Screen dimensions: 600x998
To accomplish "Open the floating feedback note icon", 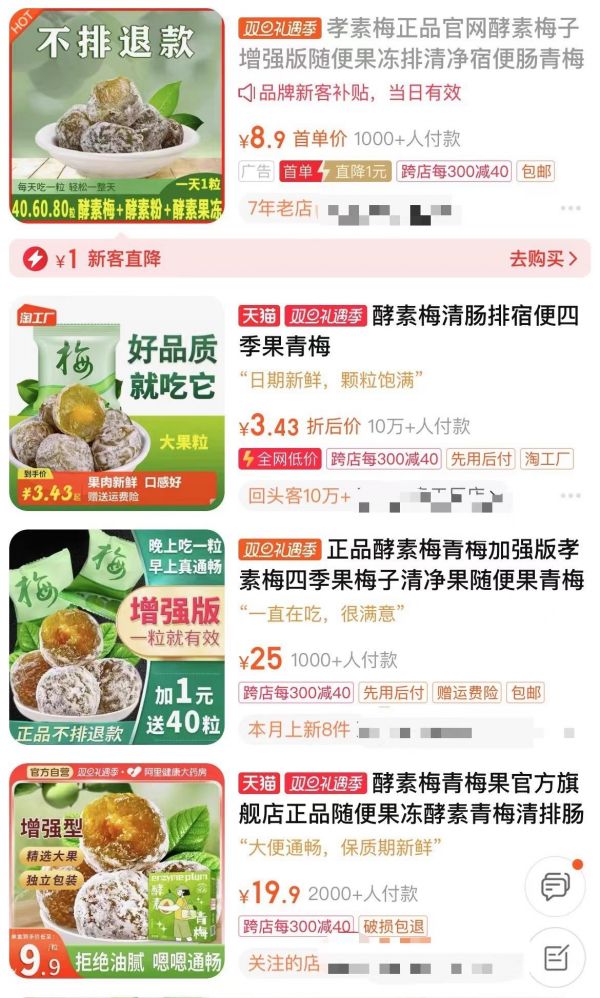I will [x=556, y=958].
